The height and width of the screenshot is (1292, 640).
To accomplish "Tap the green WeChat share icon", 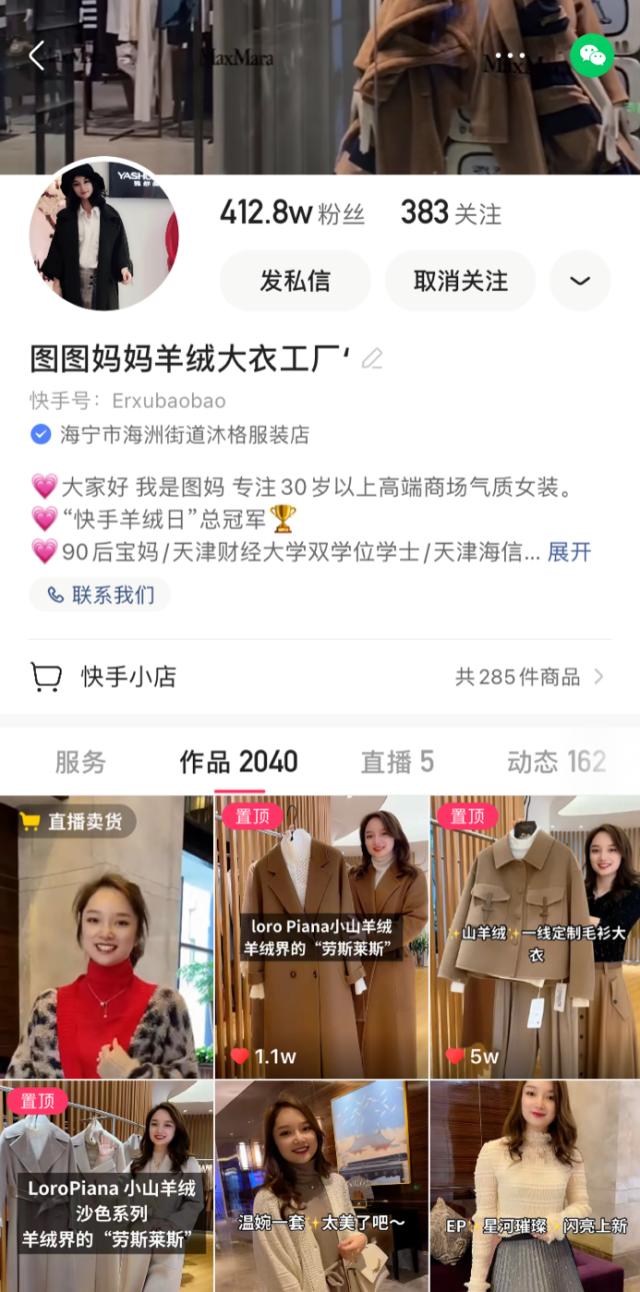I will (x=591, y=56).
